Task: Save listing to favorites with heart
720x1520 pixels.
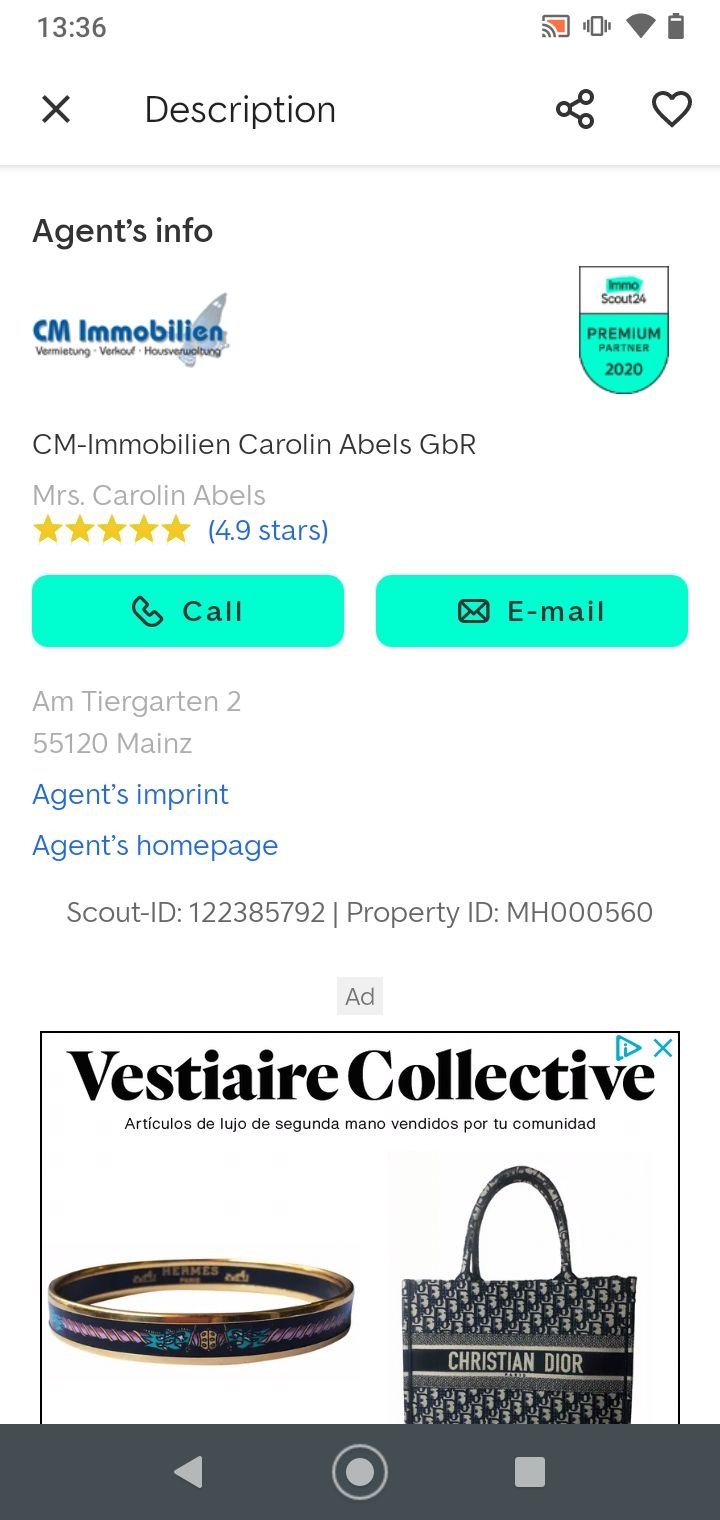Action: (x=671, y=109)
